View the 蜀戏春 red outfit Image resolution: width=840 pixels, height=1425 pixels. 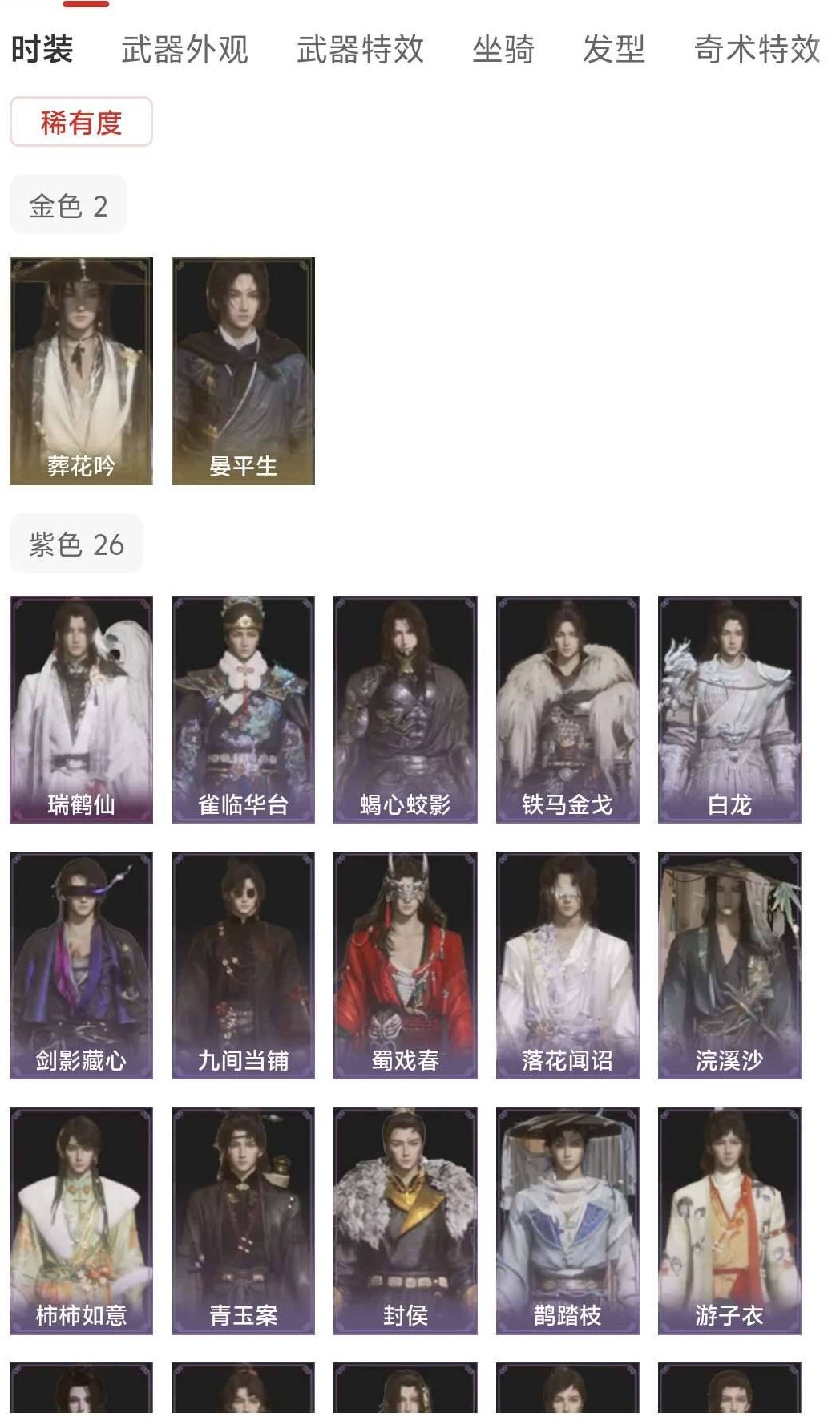[405, 966]
